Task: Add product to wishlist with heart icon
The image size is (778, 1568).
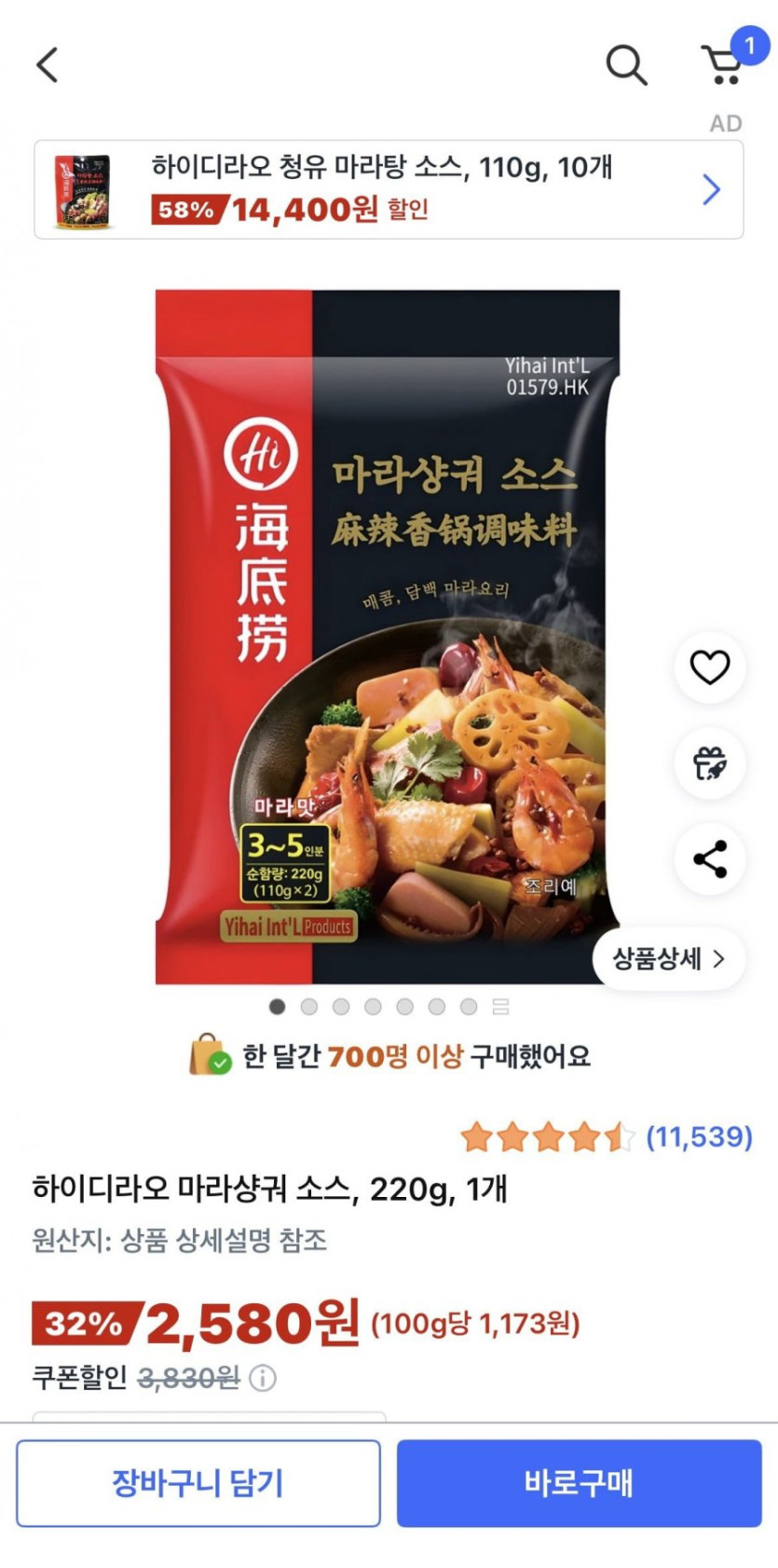Action: pos(709,667)
